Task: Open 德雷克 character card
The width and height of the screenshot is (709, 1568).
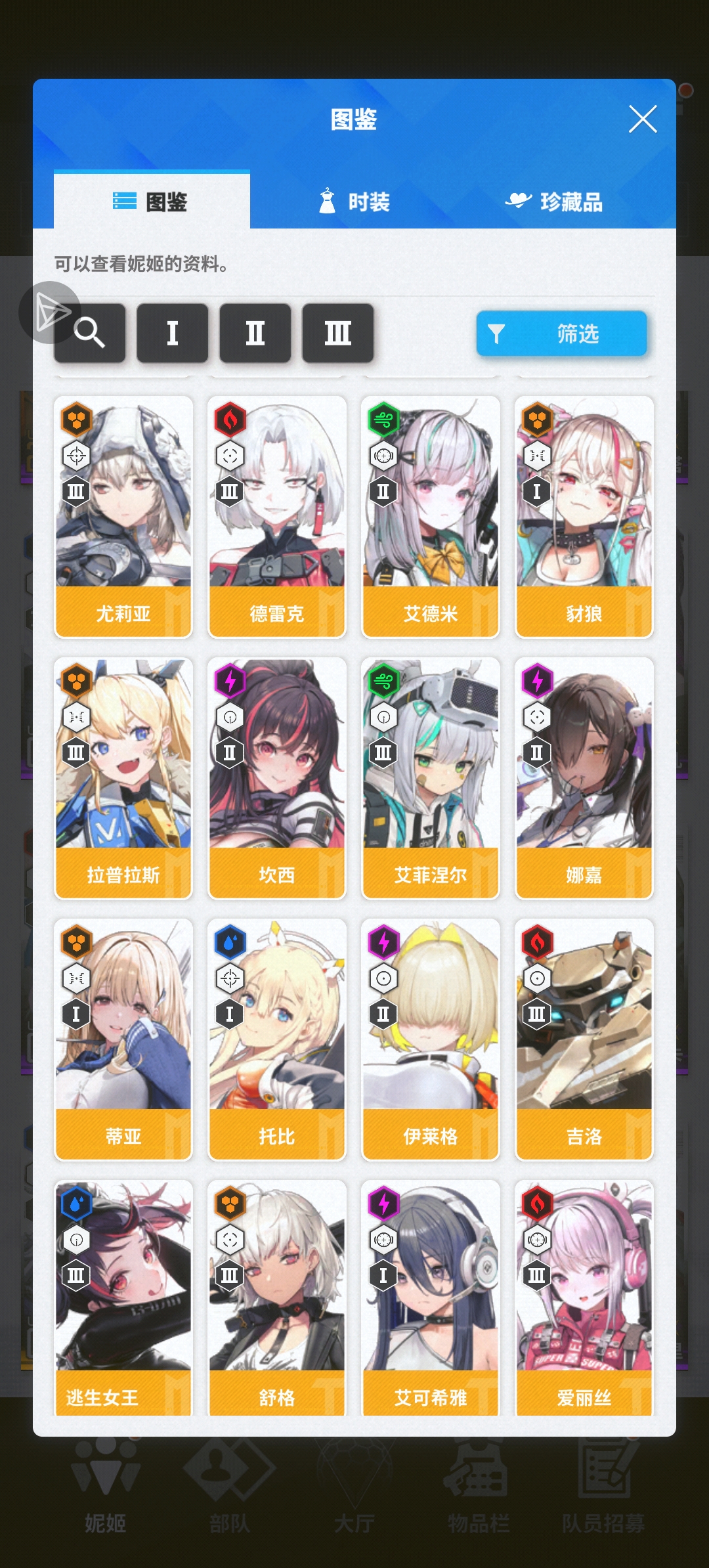Action: pyautogui.click(x=276, y=516)
